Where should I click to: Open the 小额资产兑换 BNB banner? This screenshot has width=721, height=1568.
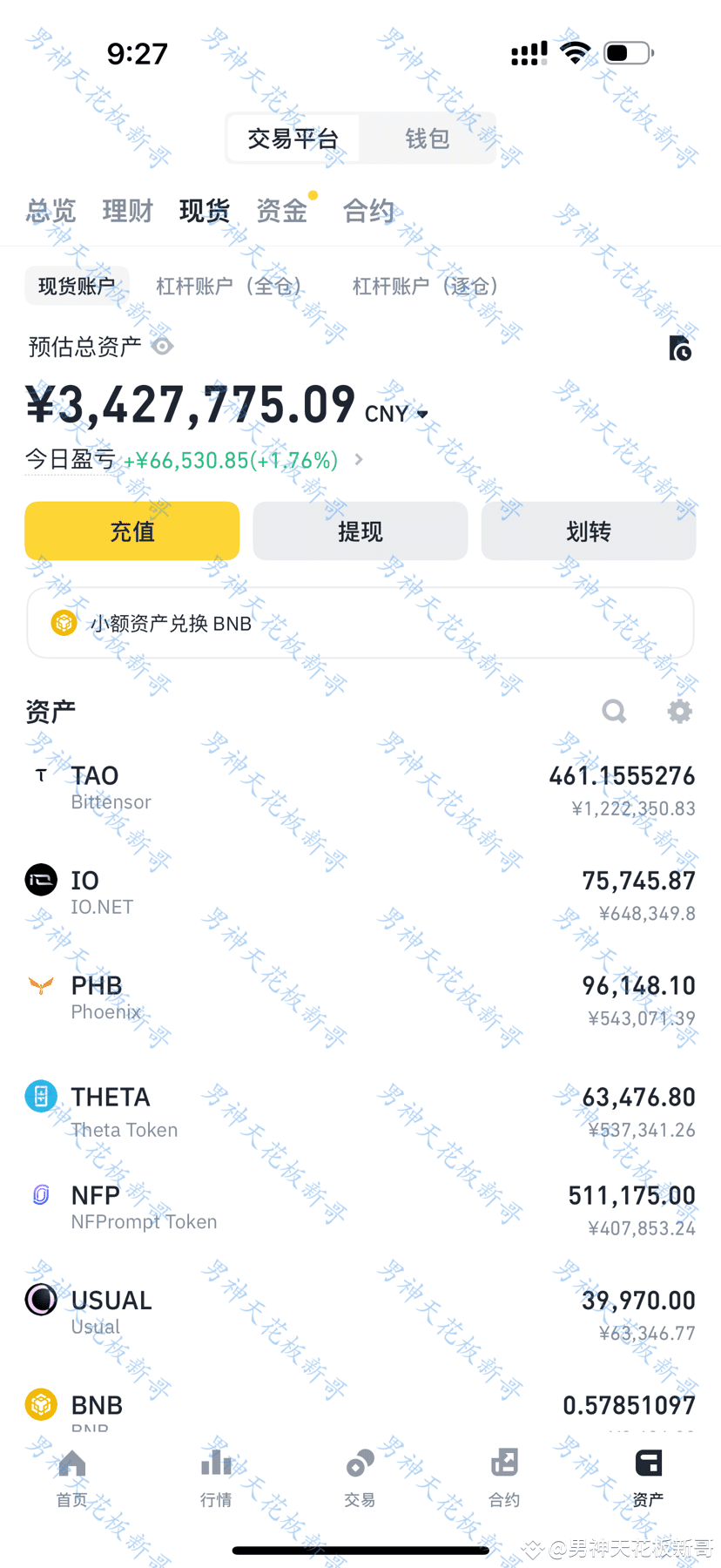(360, 622)
